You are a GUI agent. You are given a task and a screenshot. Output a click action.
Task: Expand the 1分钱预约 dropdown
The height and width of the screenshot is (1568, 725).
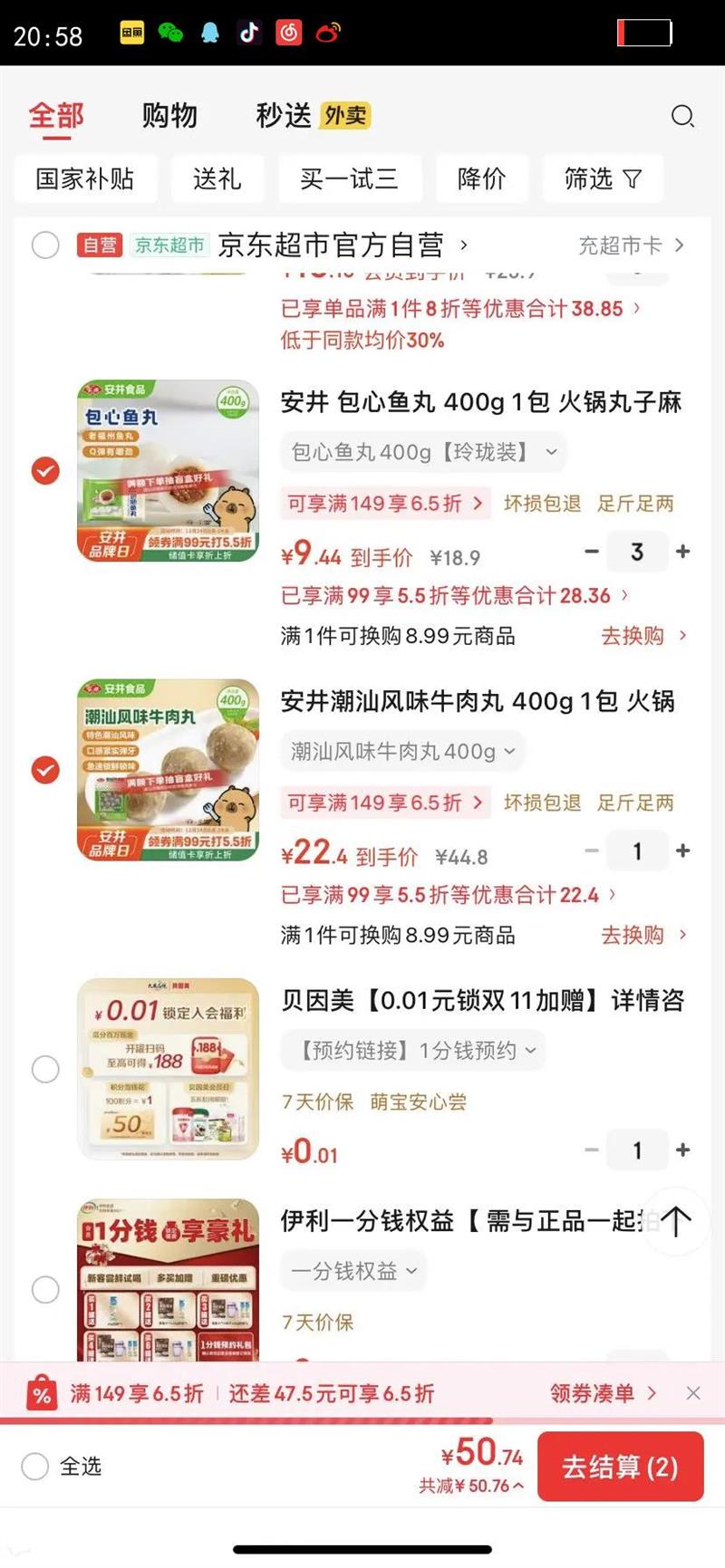tap(412, 1051)
